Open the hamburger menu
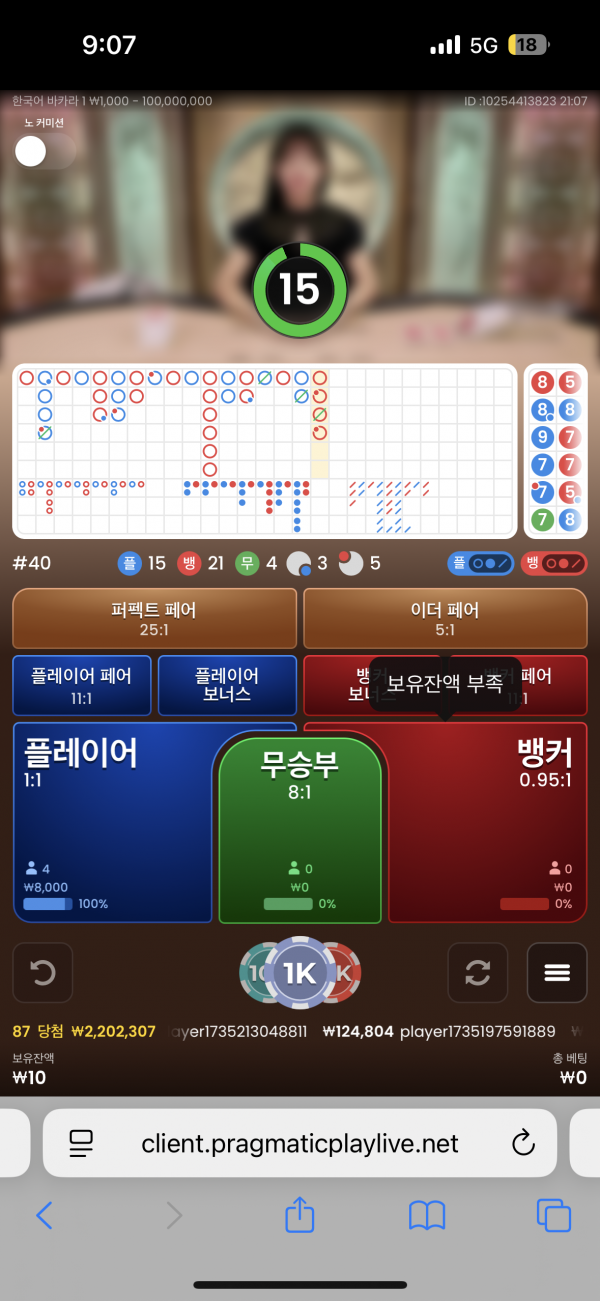The width and height of the screenshot is (600, 1301). click(556, 972)
